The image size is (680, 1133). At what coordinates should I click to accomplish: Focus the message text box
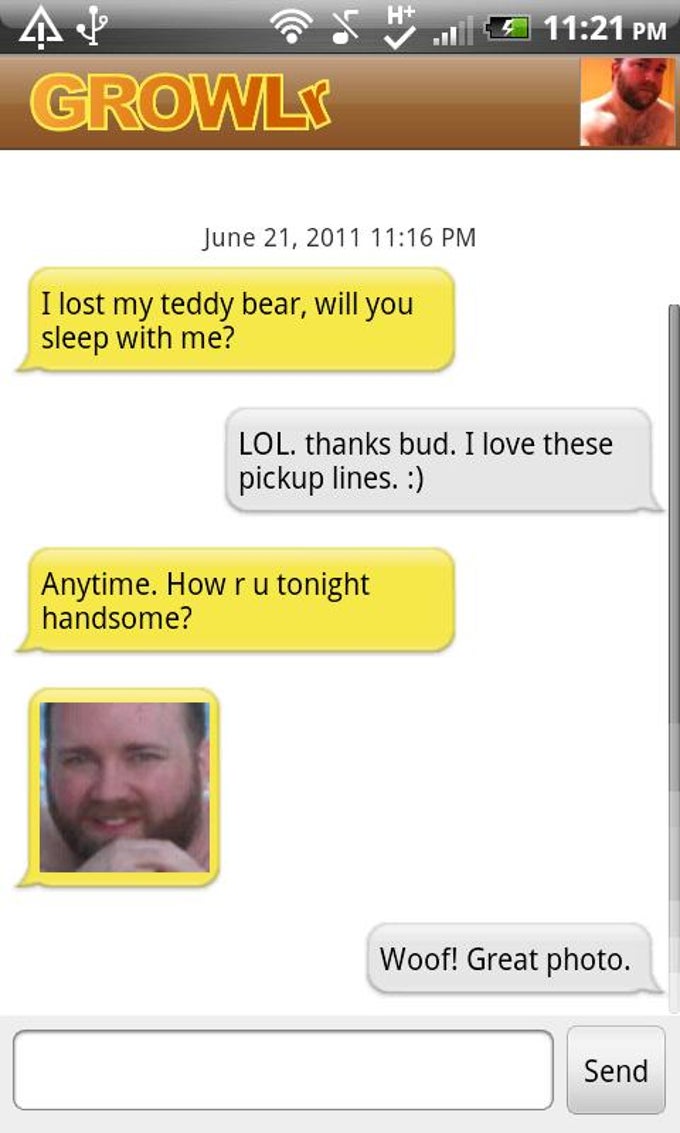click(283, 1069)
